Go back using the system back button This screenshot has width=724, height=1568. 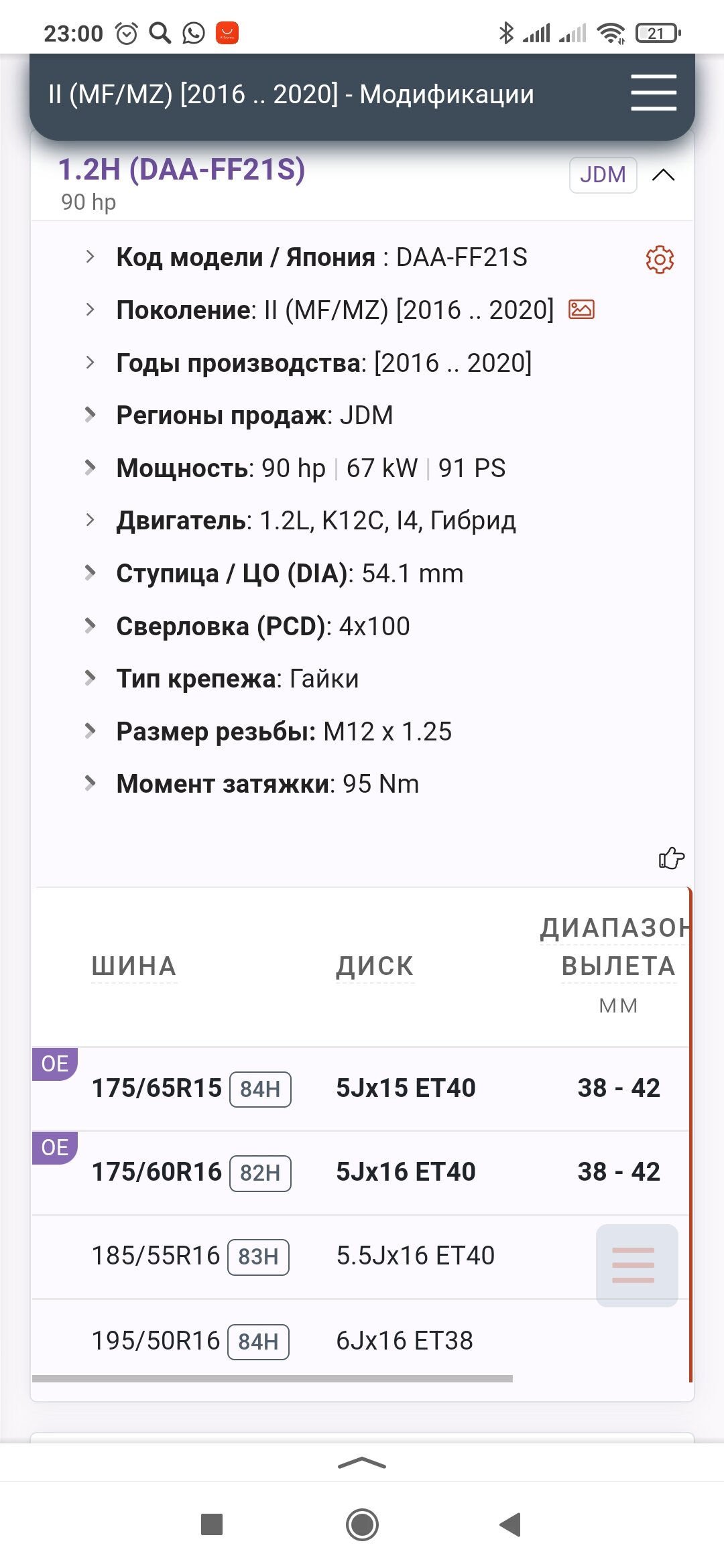(510, 1524)
